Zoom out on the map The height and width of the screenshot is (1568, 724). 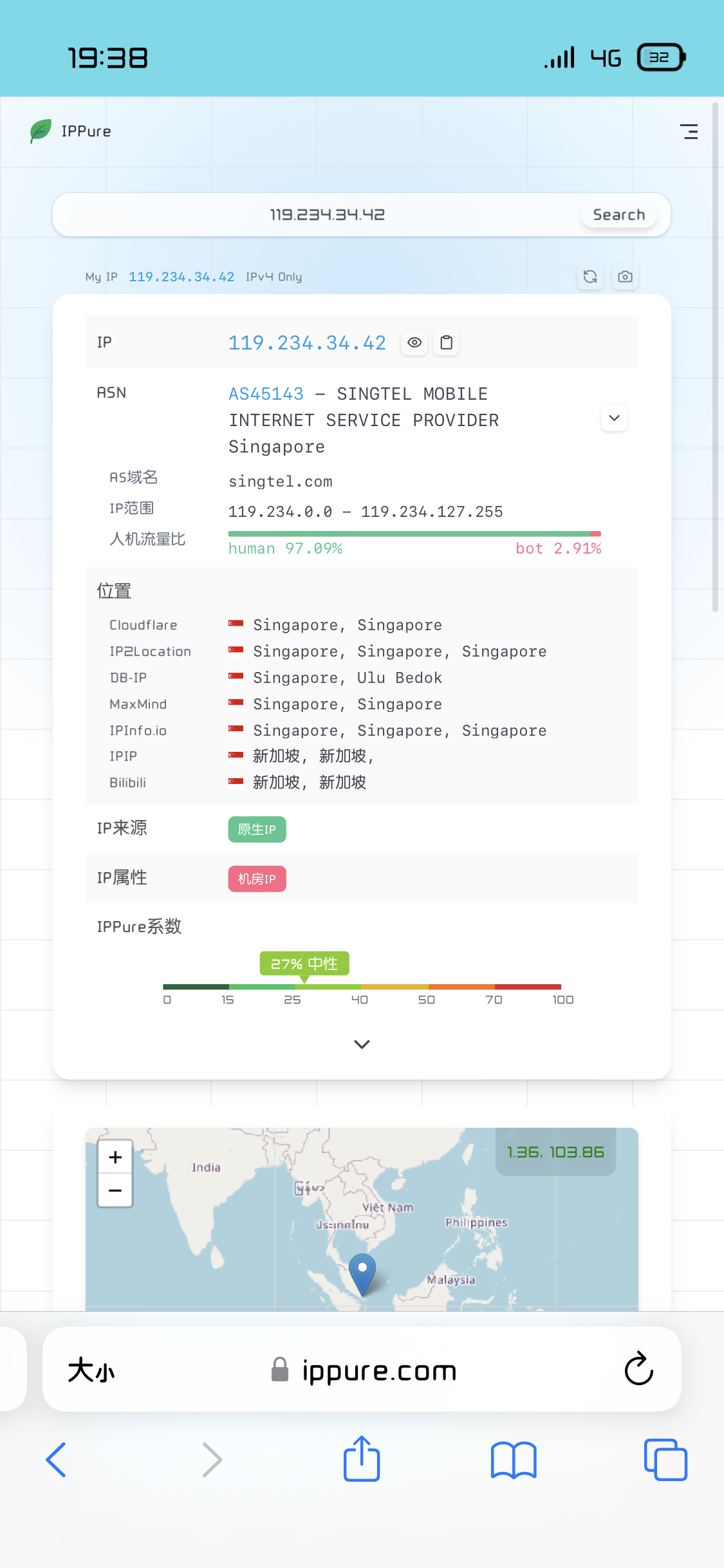click(x=115, y=1191)
